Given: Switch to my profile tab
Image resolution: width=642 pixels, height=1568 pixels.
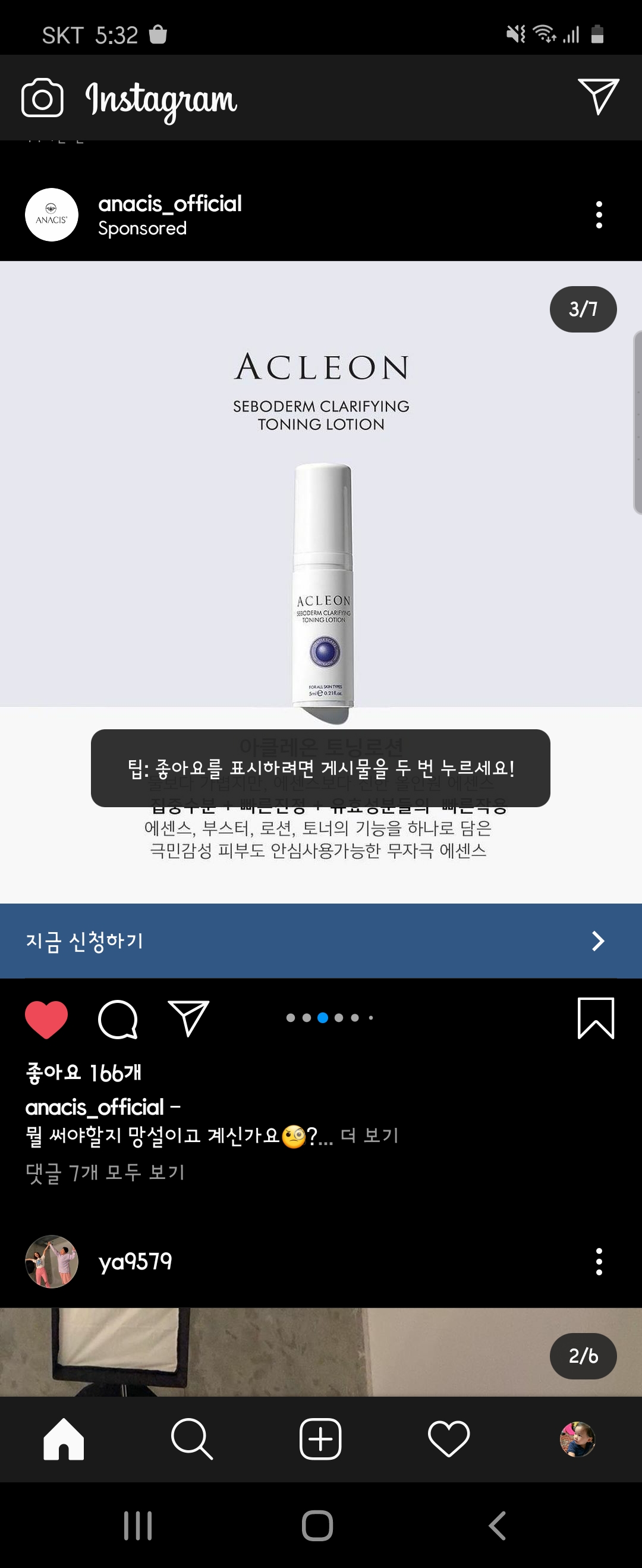Looking at the screenshot, I should 577,1439.
